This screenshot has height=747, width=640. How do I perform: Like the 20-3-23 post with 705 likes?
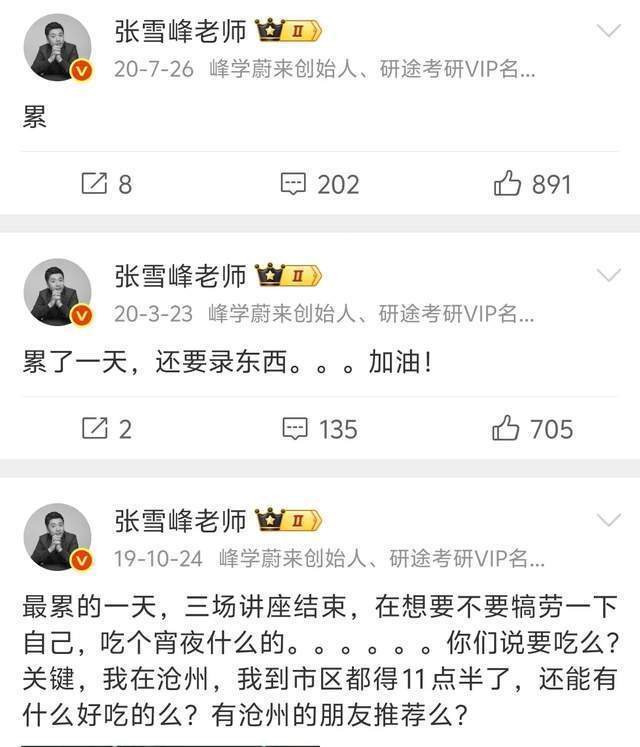(532, 429)
